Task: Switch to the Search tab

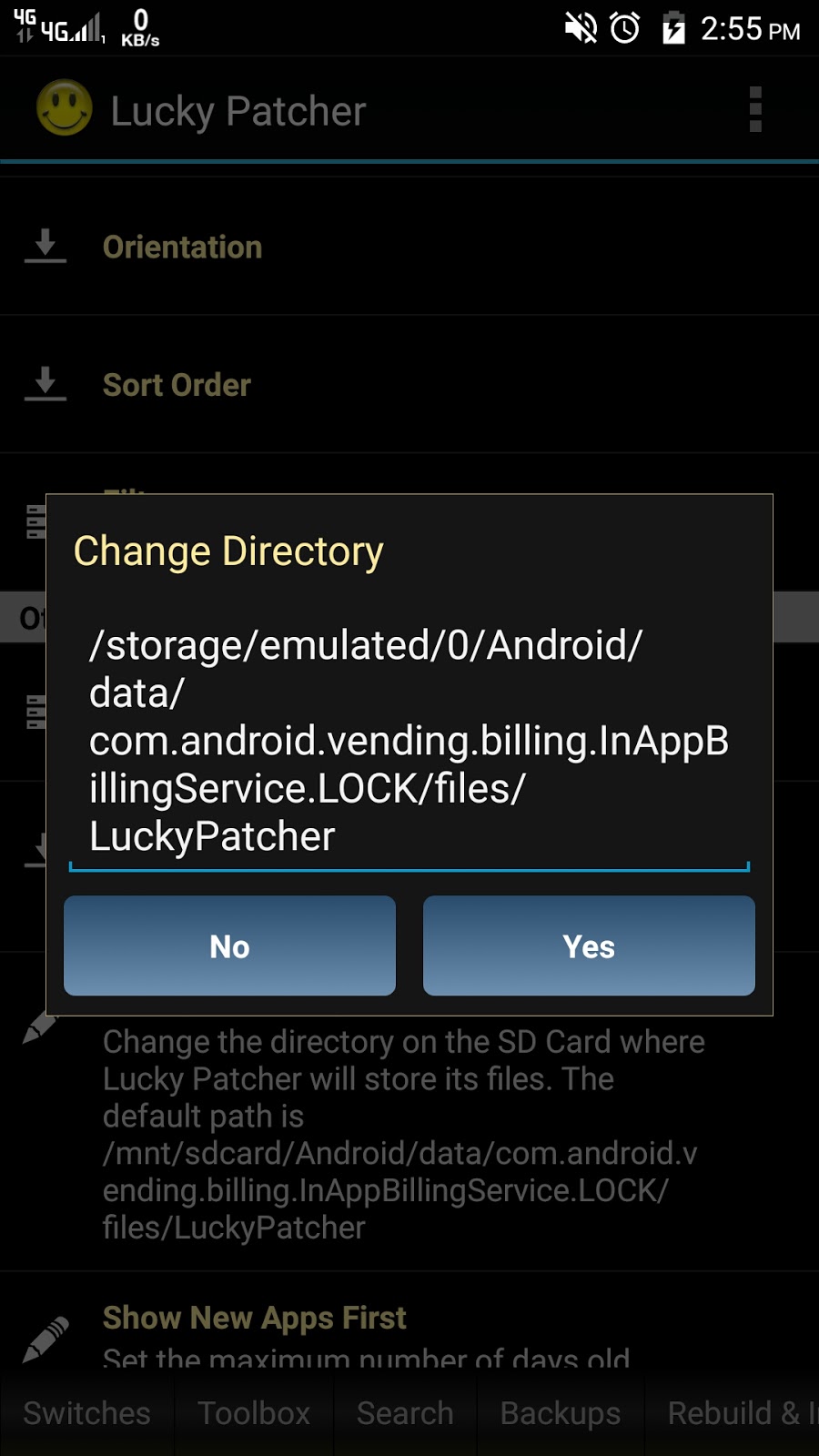Action: (405, 1413)
